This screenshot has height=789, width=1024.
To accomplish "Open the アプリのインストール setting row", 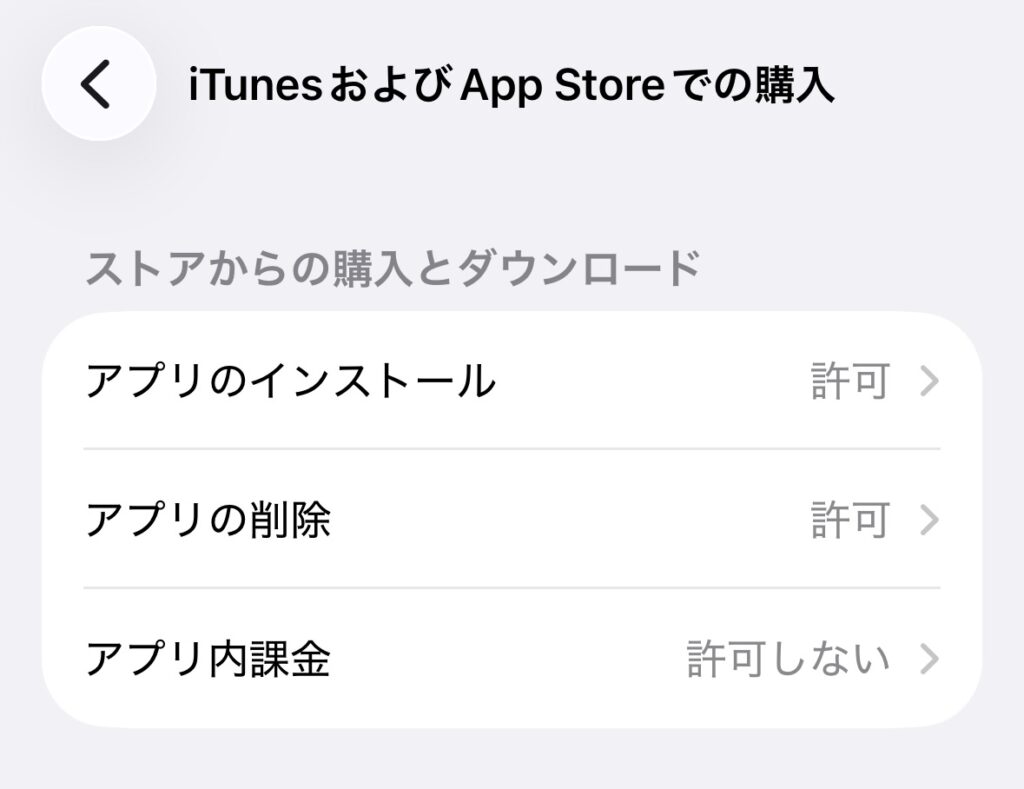I will 511,381.
